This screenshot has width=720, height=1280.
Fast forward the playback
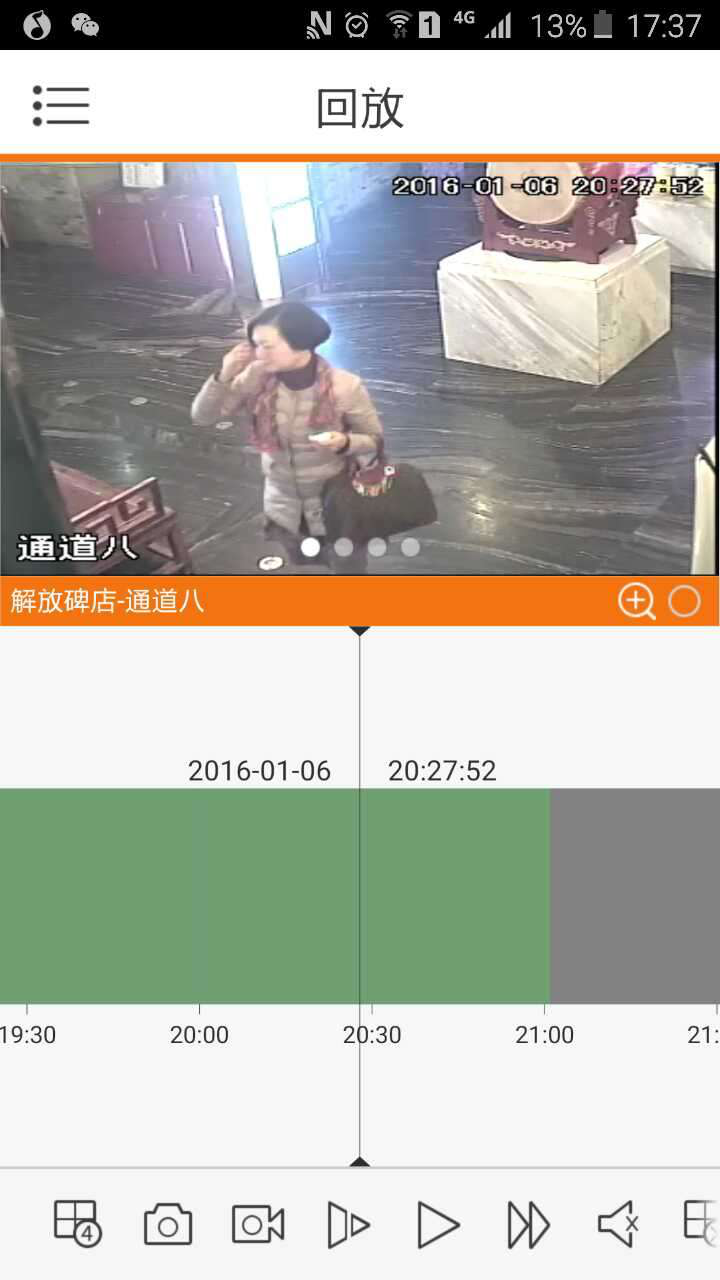pos(528,1224)
